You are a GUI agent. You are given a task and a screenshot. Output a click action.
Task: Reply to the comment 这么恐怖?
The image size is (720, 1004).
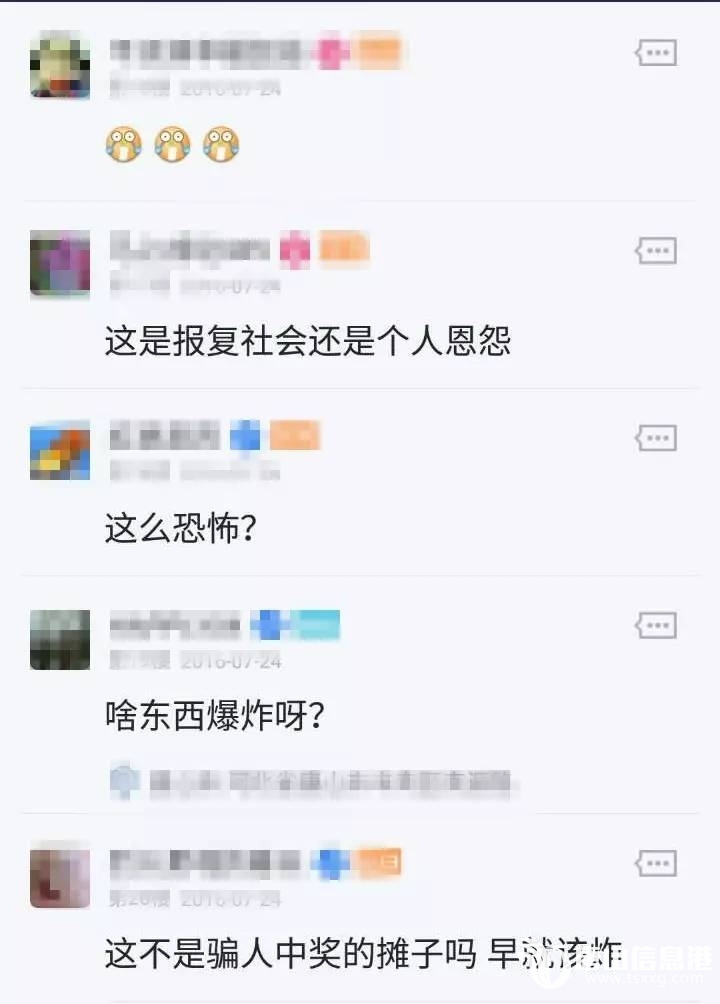656,438
